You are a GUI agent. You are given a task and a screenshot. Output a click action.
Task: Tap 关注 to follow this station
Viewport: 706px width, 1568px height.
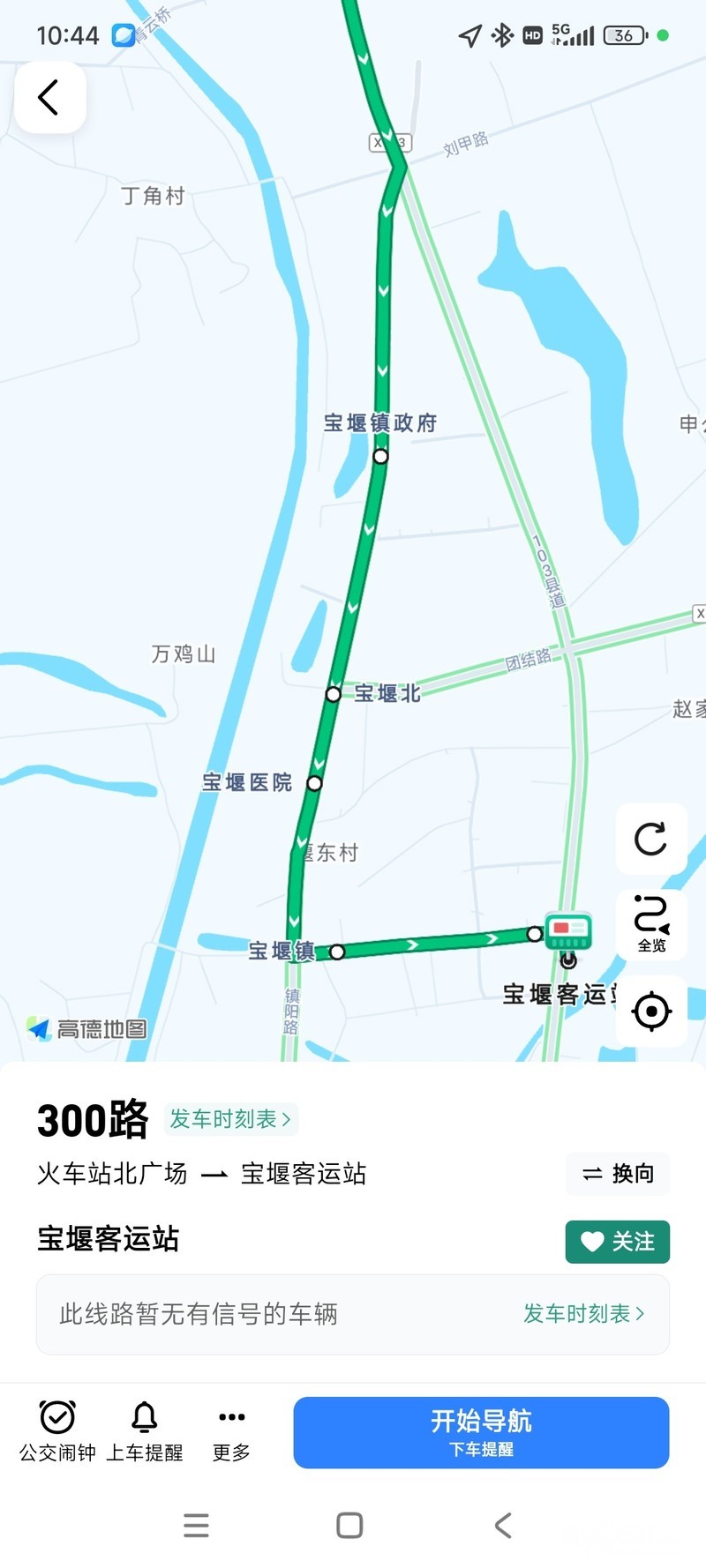617,1242
